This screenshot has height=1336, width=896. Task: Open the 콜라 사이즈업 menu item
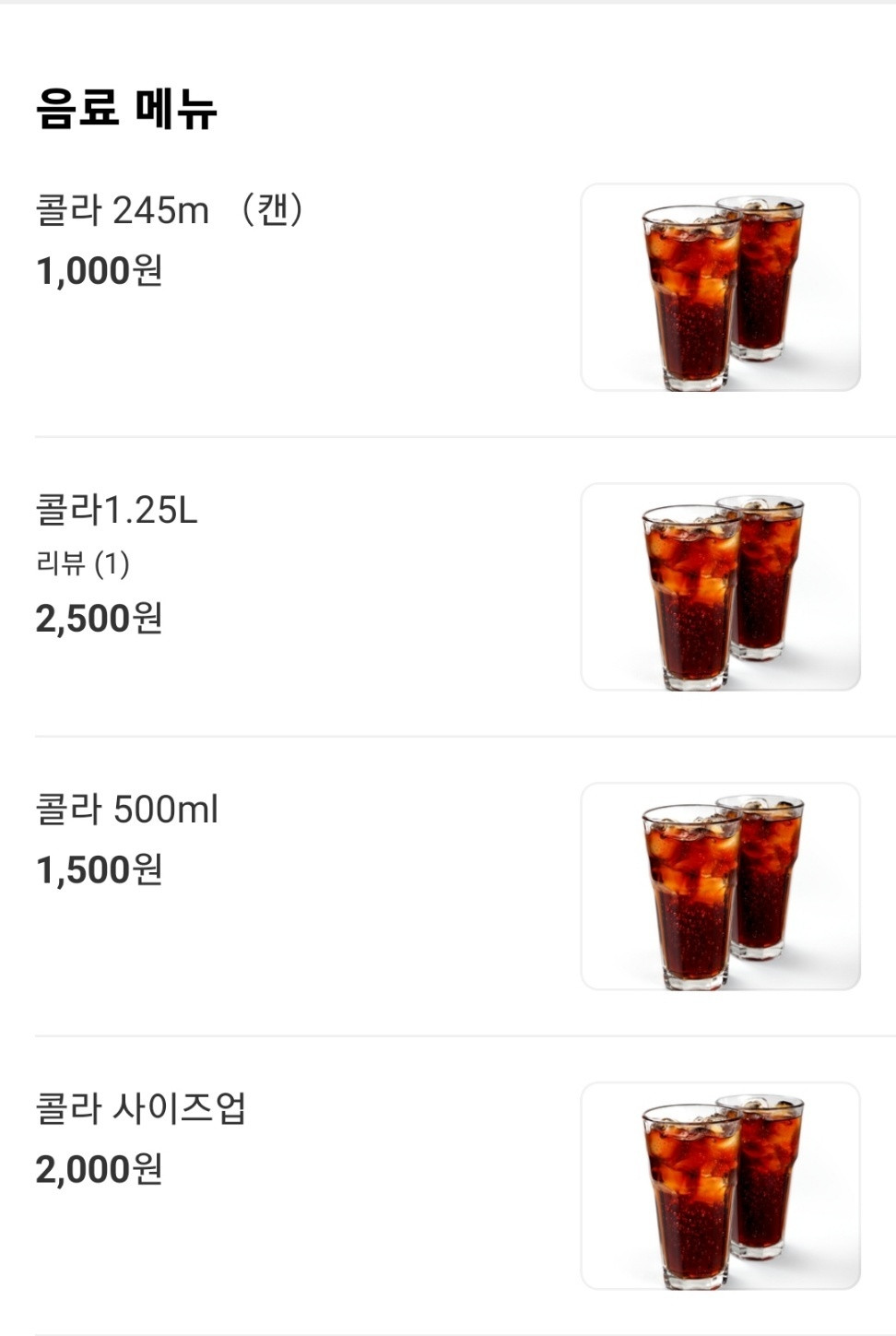coord(141,1108)
